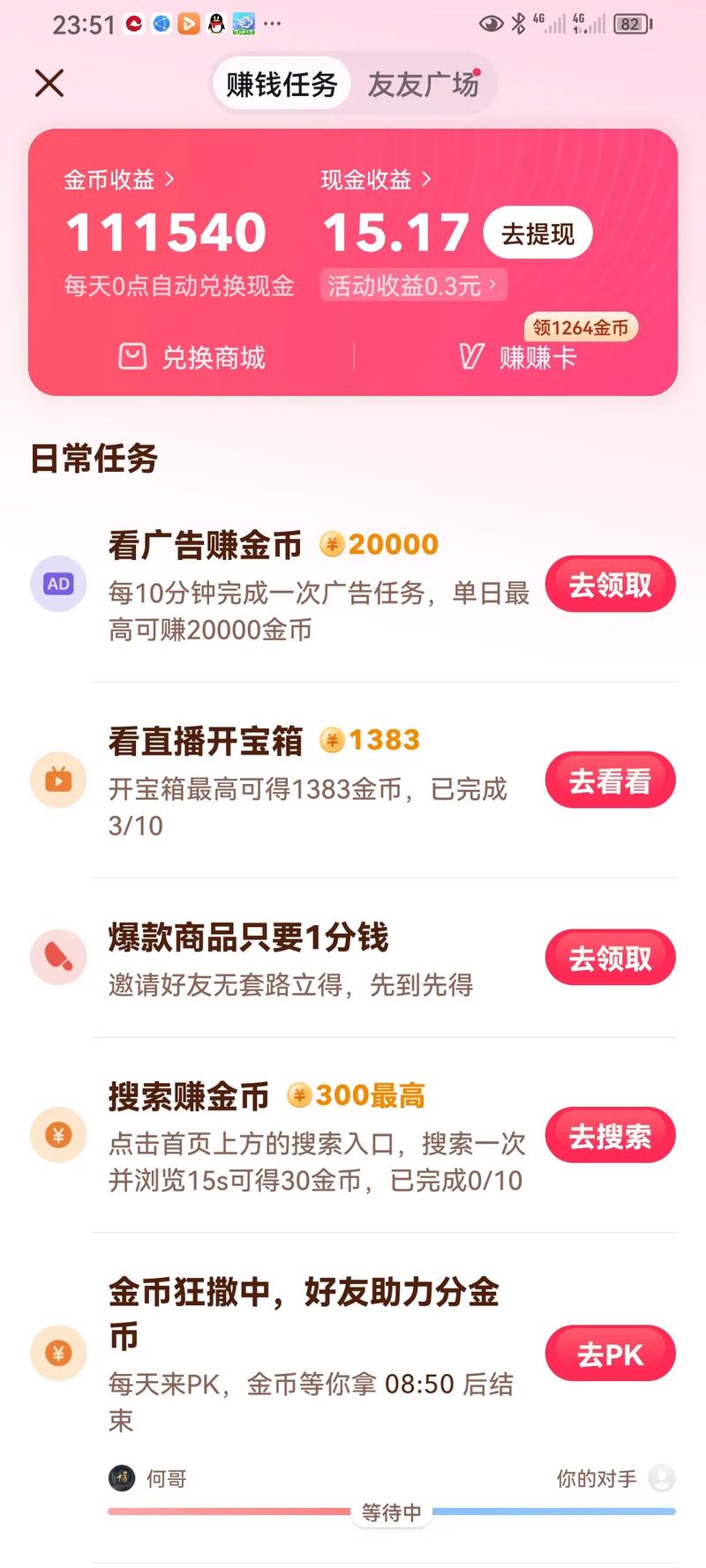Image resolution: width=706 pixels, height=1568 pixels.
Task: Close the 赚钱任务 page
Action: pos(49,84)
